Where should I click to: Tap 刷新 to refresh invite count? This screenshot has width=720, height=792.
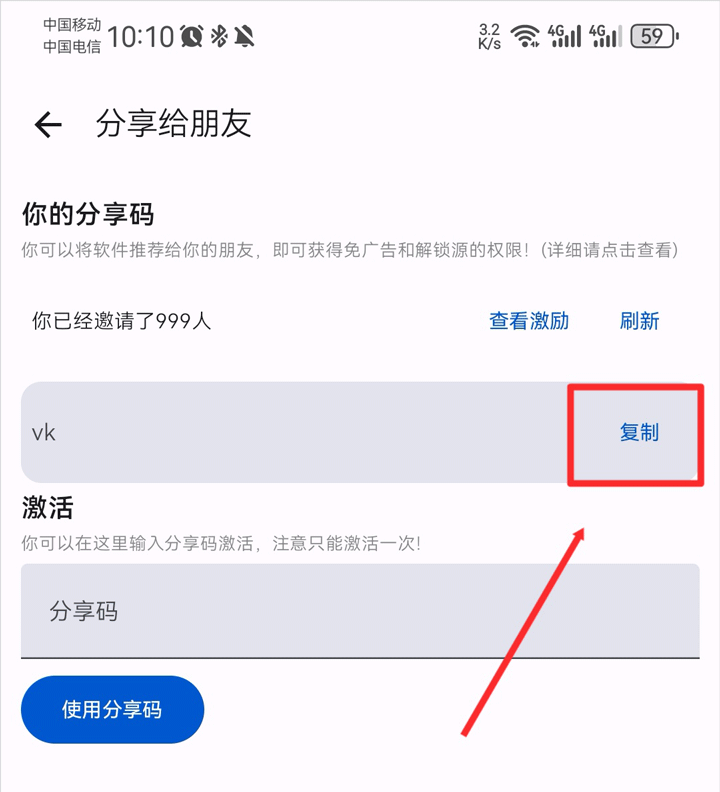click(639, 321)
